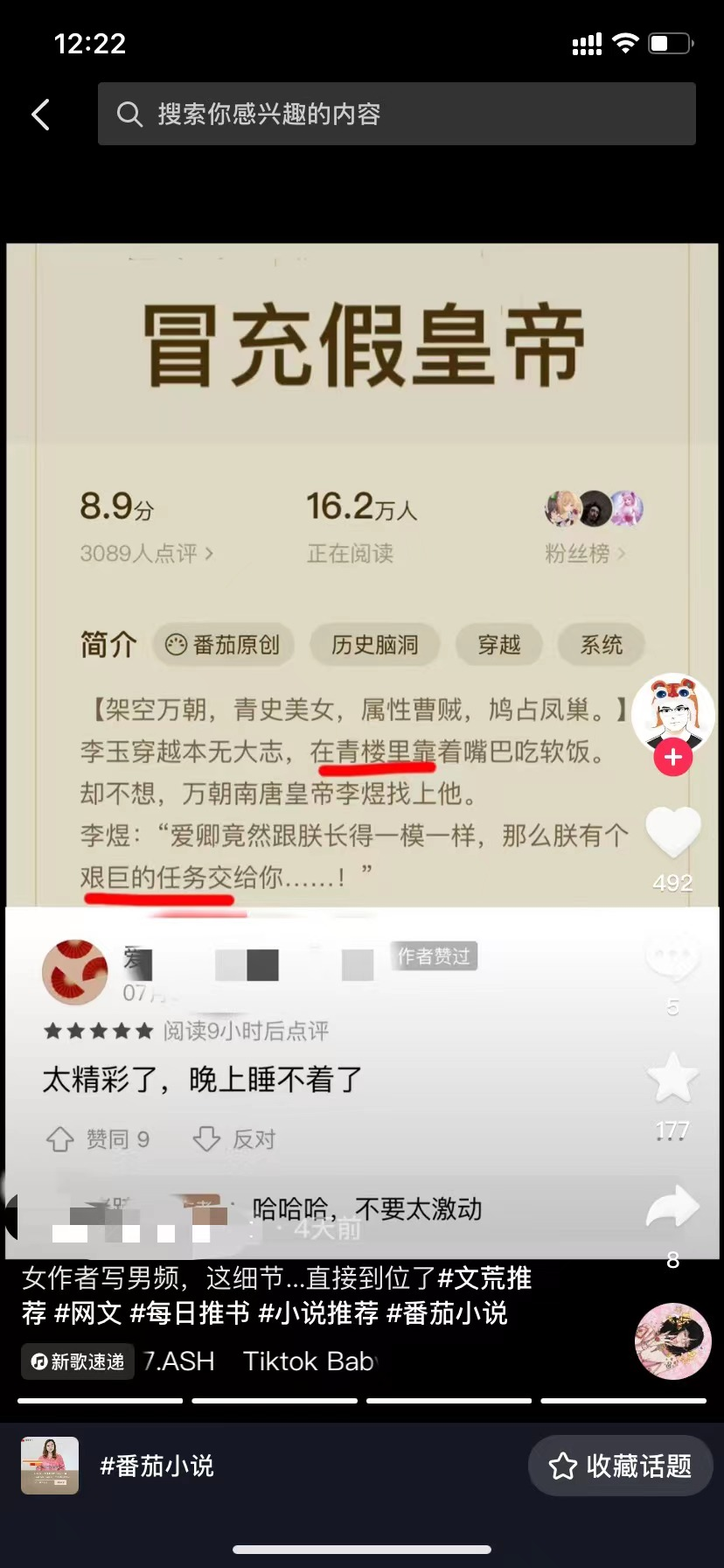Open the spinning music disc
724x1568 pixels.
point(672,1341)
